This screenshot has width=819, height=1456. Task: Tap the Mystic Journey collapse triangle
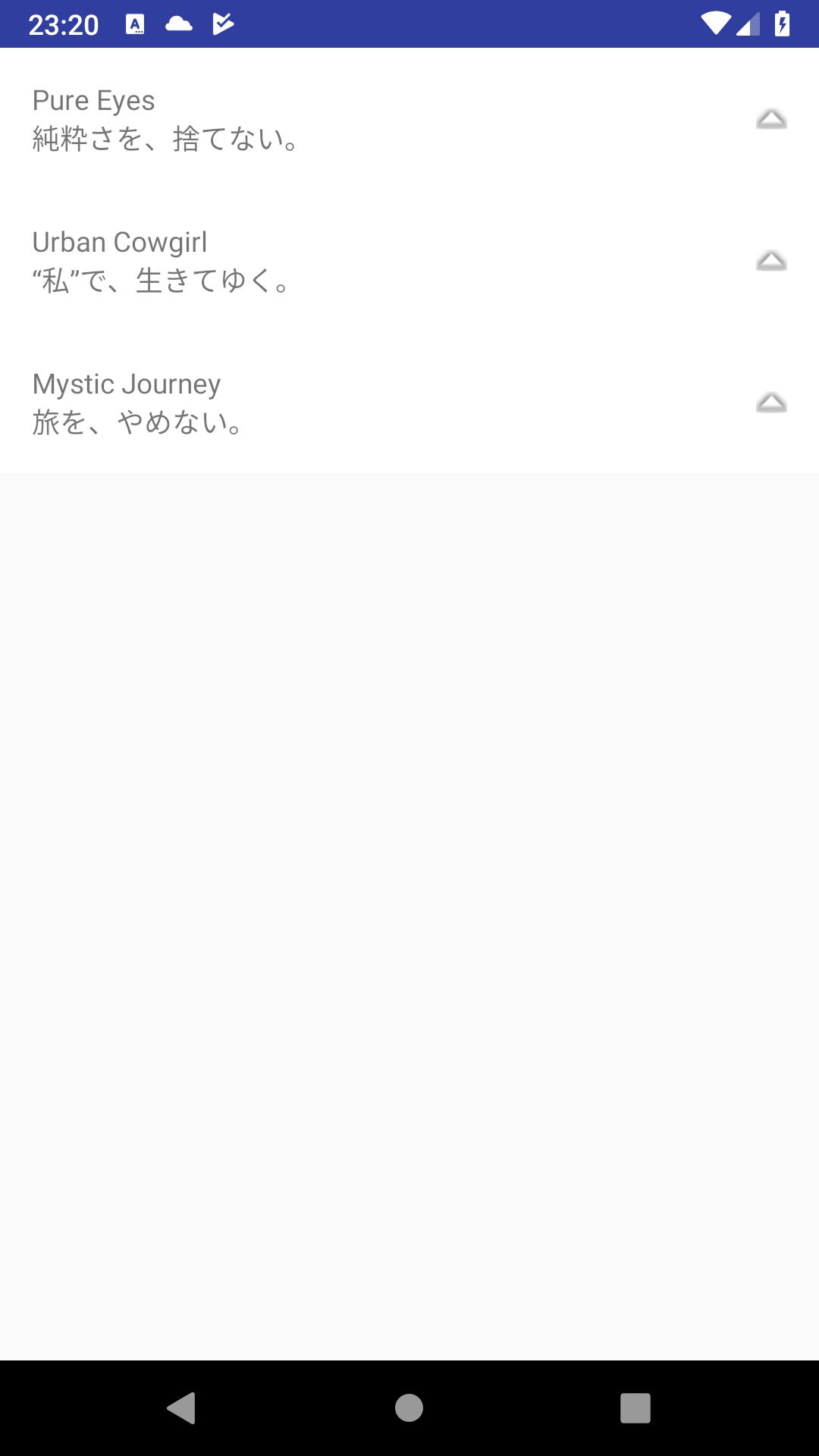coord(771,403)
